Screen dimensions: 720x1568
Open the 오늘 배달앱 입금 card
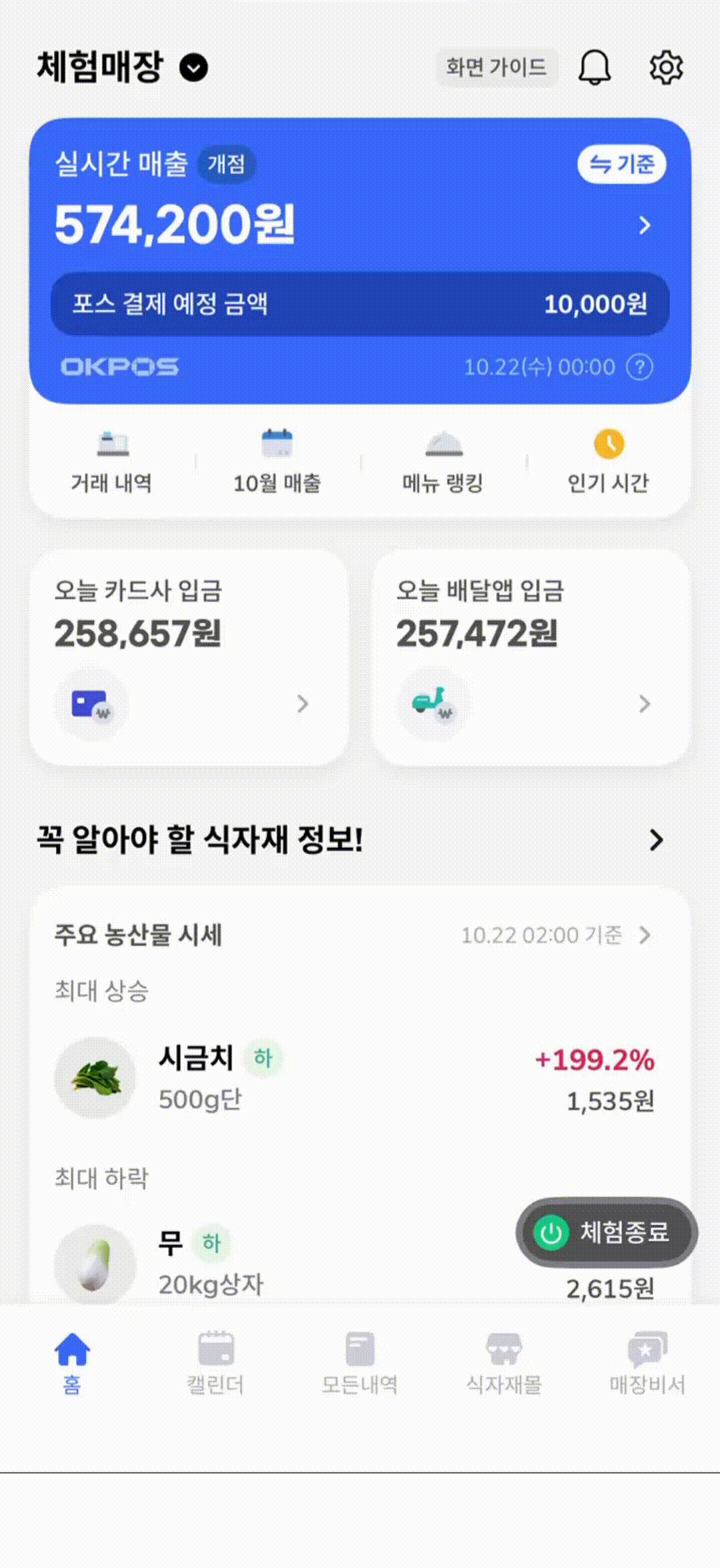pyautogui.click(x=531, y=657)
